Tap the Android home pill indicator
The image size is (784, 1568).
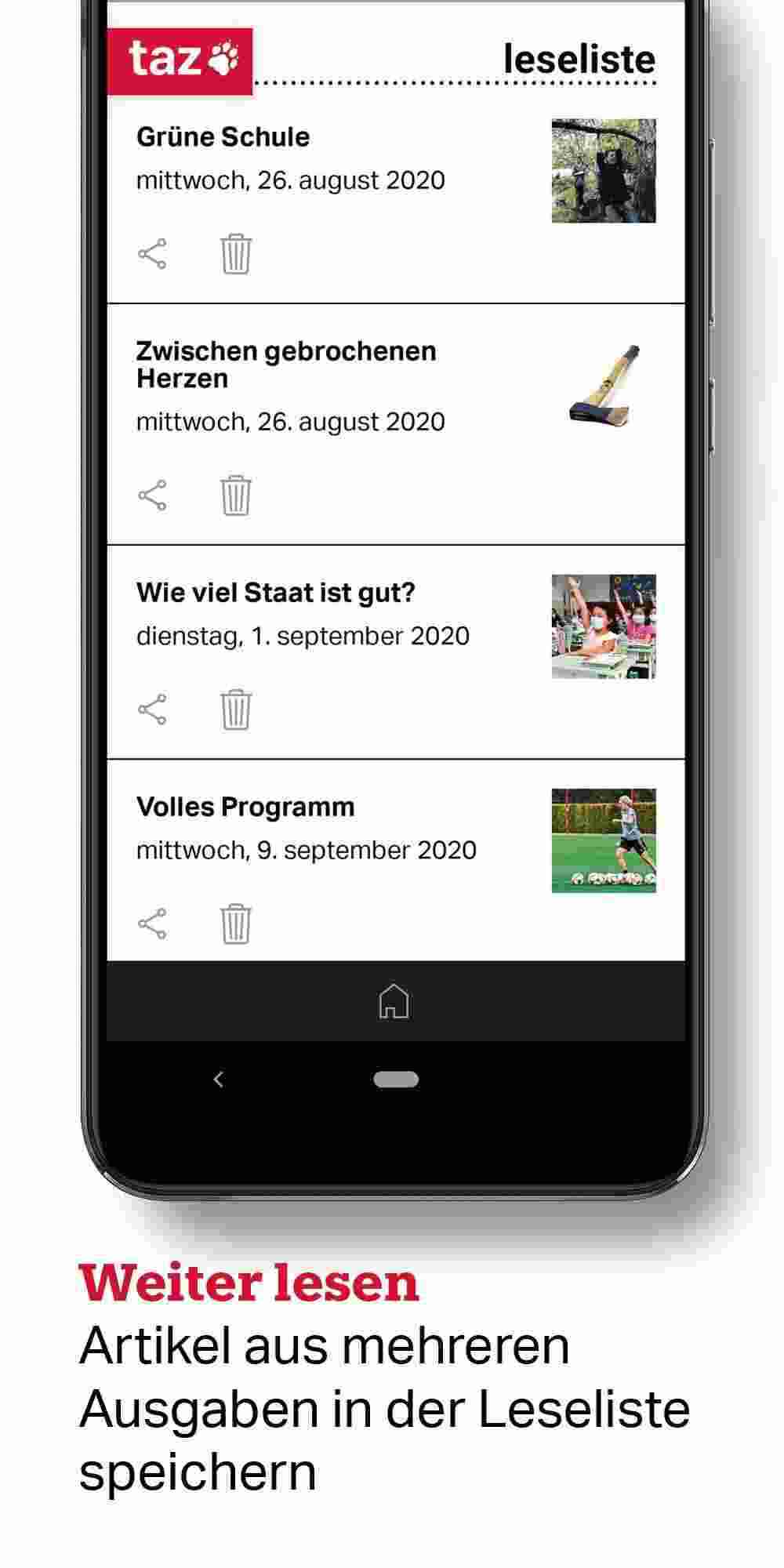(397, 1079)
